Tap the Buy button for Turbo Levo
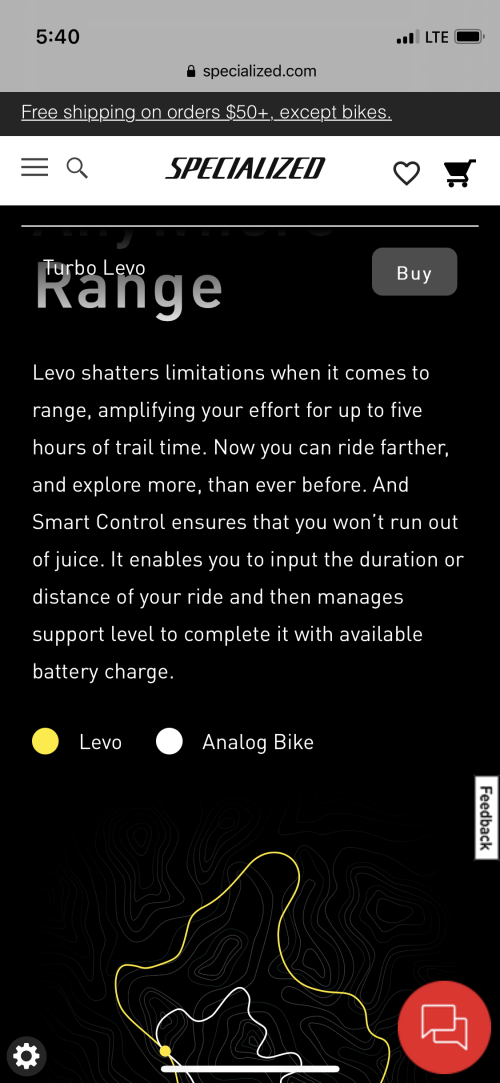 pos(414,272)
